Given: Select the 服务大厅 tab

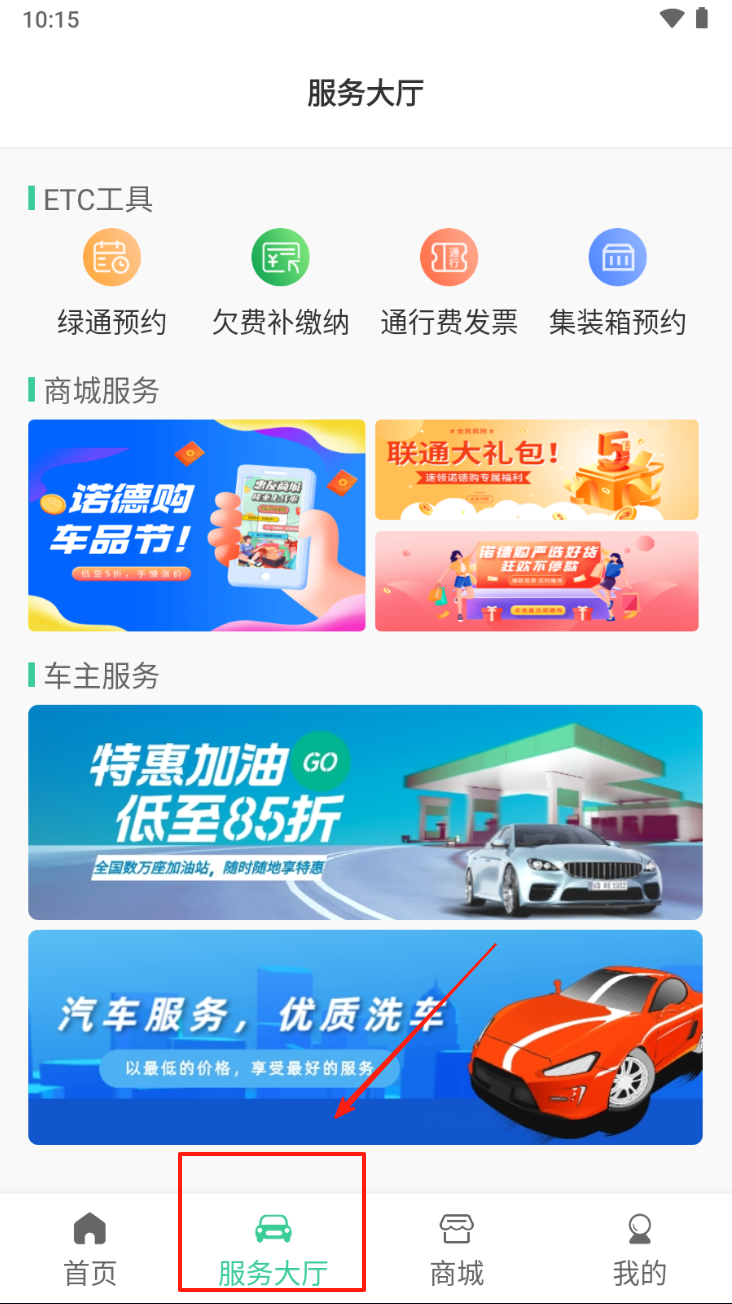Looking at the screenshot, I should point(273,1249).
